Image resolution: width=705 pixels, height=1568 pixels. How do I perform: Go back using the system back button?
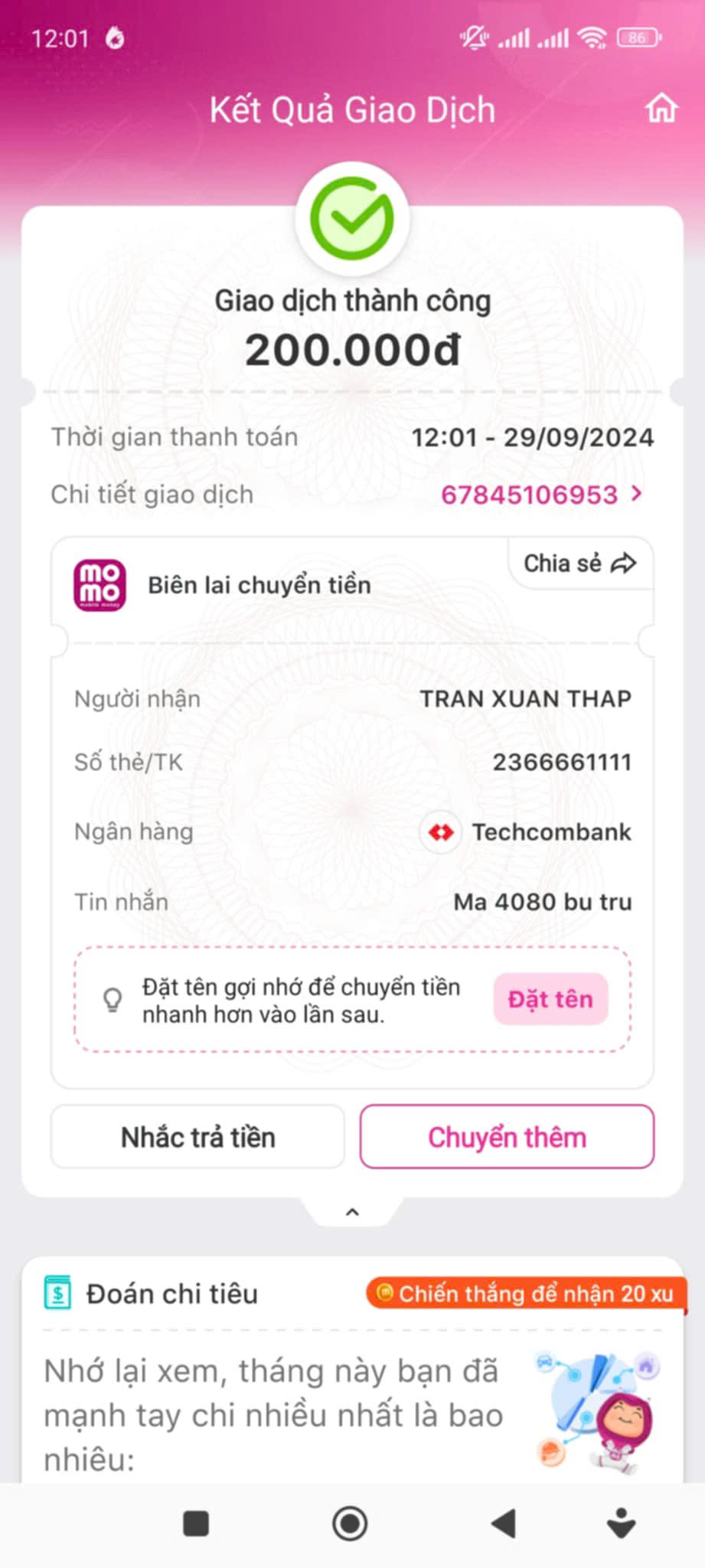(x=504, y=1524)
